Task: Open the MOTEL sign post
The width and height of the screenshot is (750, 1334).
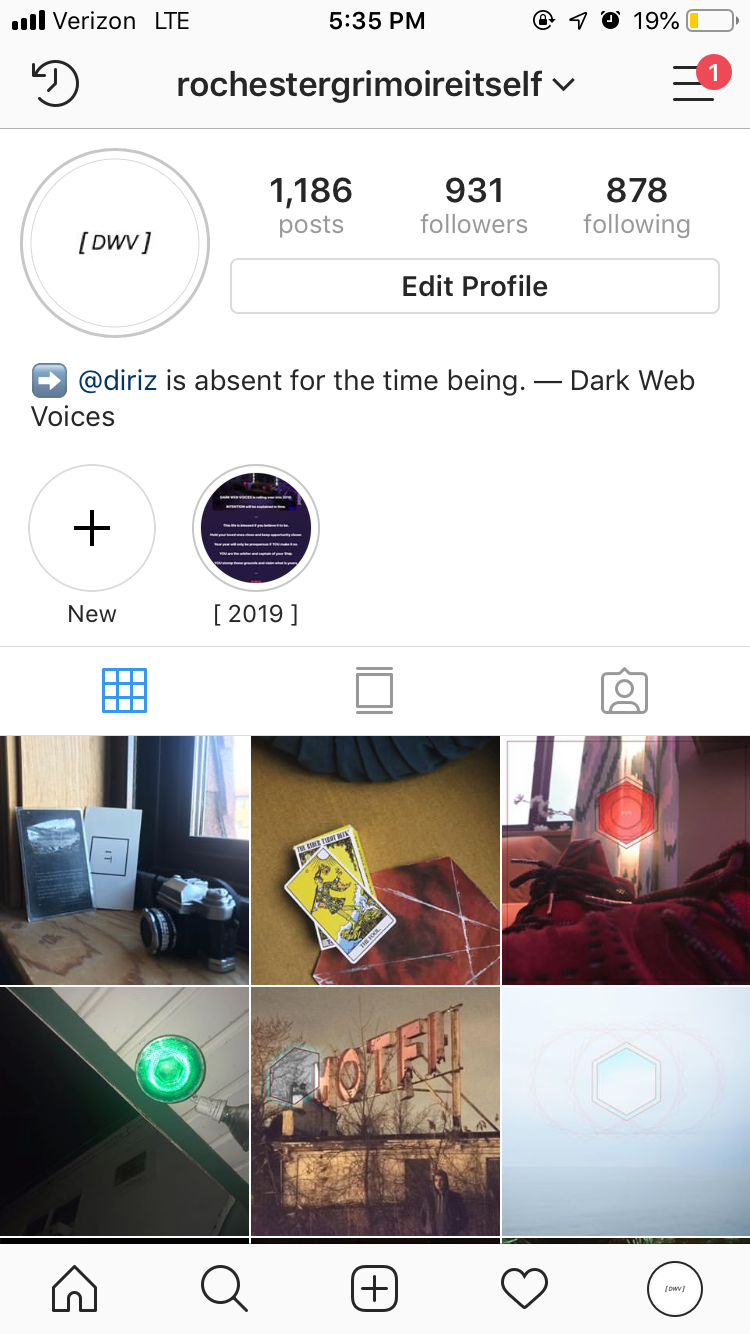Action: [x=375, y=1111]
